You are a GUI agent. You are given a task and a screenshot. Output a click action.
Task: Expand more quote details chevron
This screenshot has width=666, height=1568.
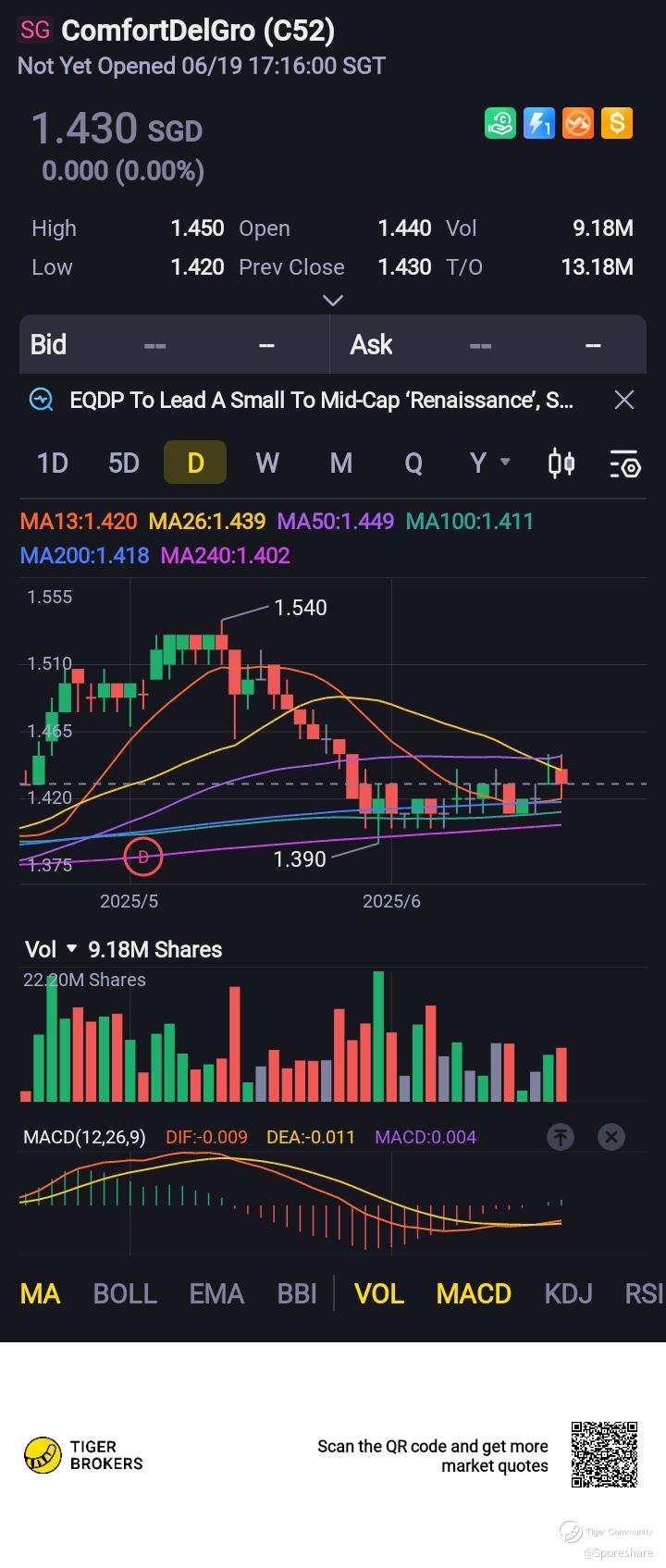click(x=333, y=300)
